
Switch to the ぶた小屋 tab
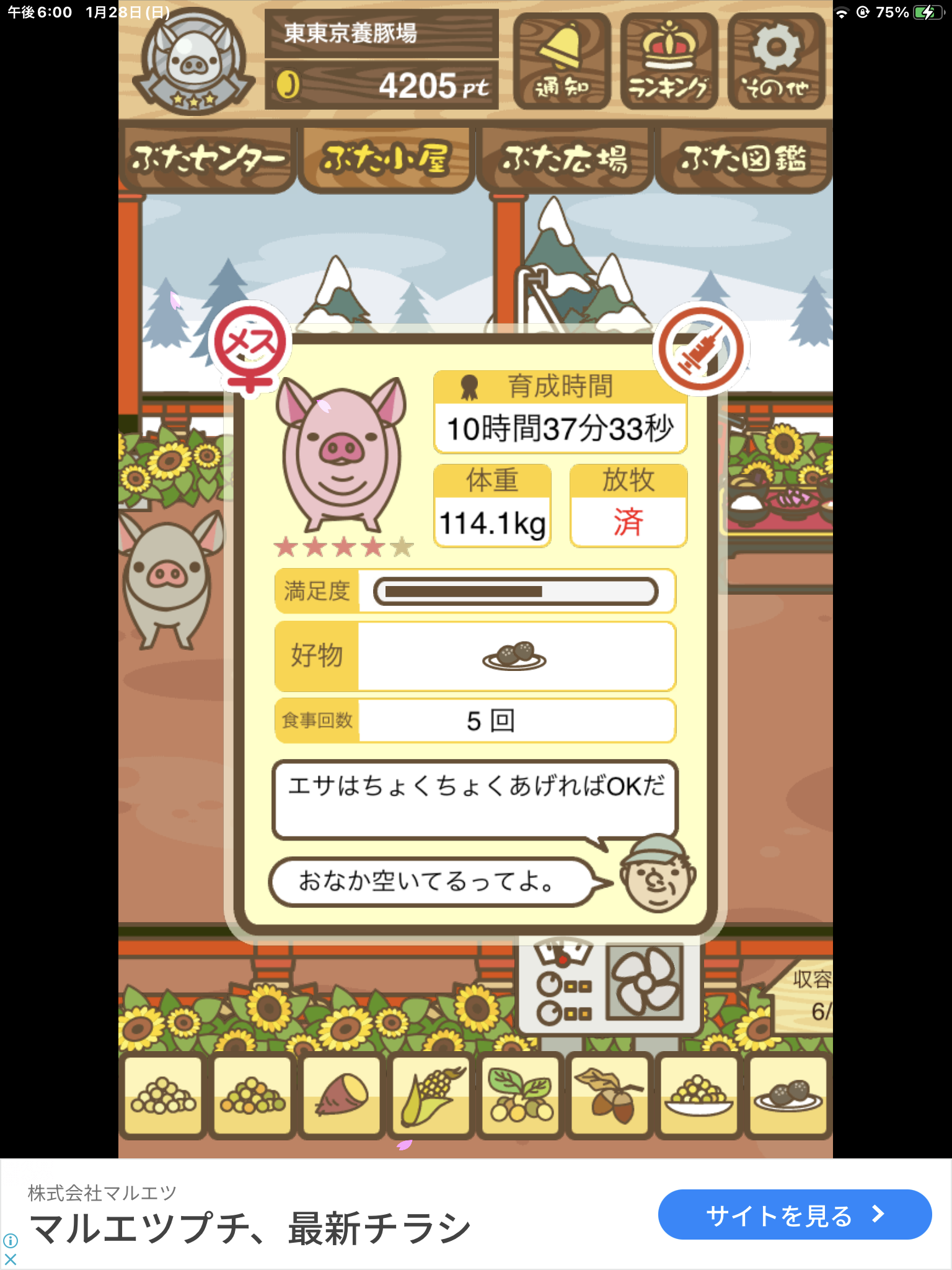click(386, 159)
